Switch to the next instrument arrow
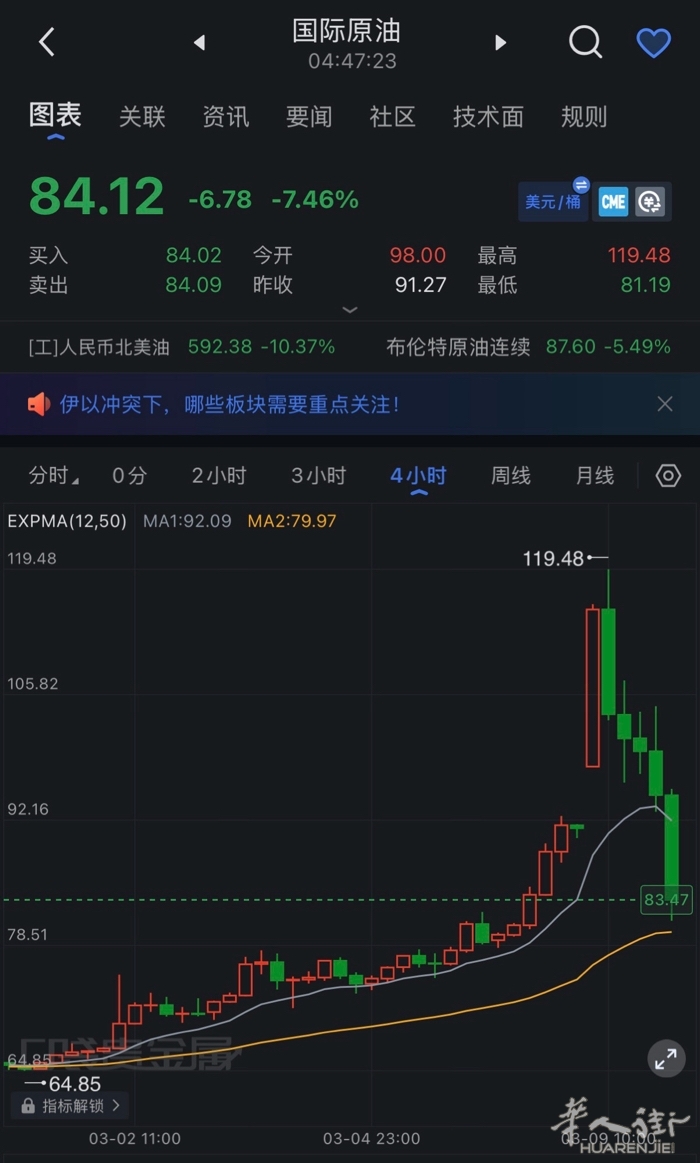Image resolution: width=700 pixels, height=1163 pixels. coord(501,42)
